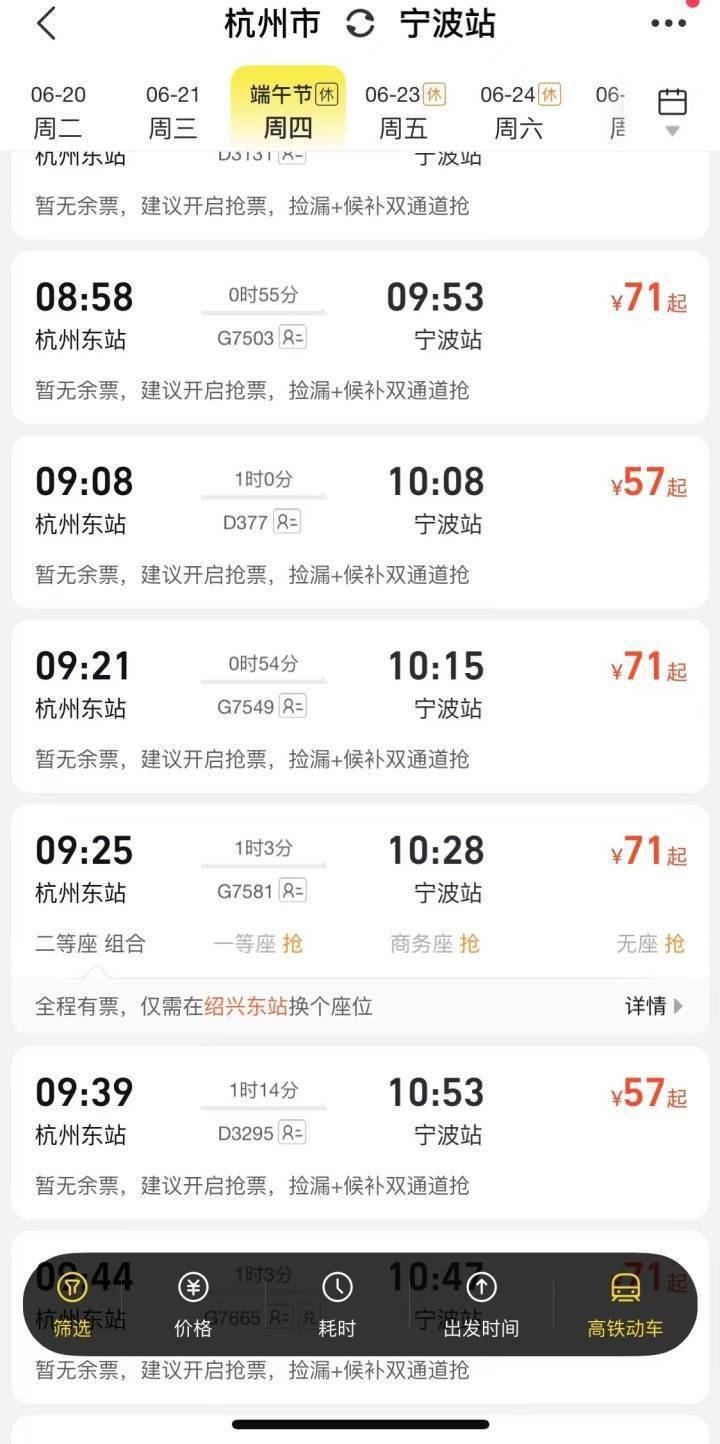This screenshot has width=720, height=1444.
Task: Sort trains by 价格
Action: [193, 1305]
